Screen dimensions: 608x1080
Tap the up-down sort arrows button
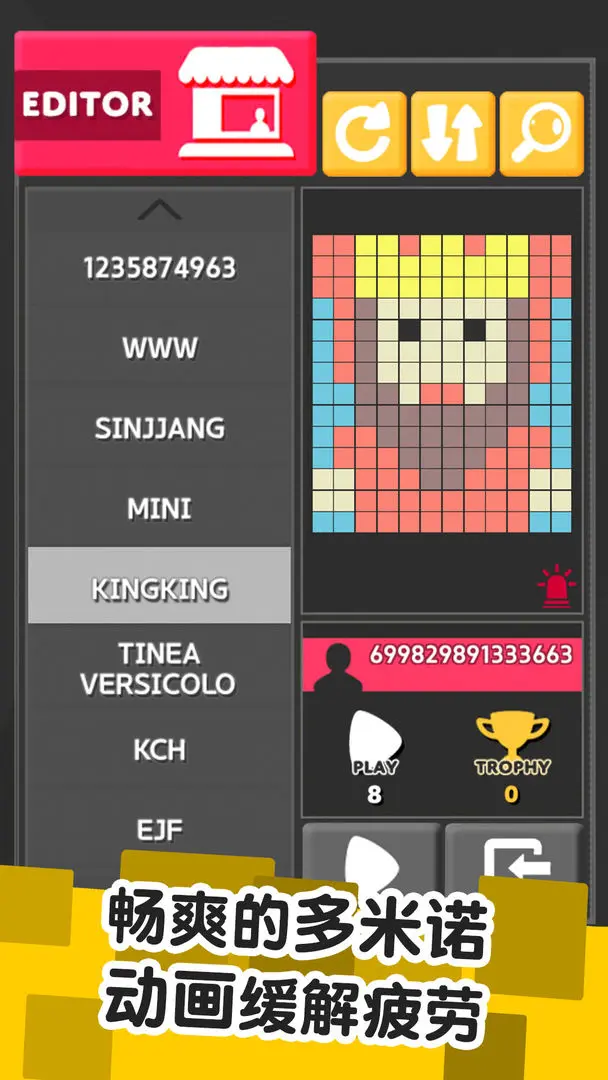[453, 134]
